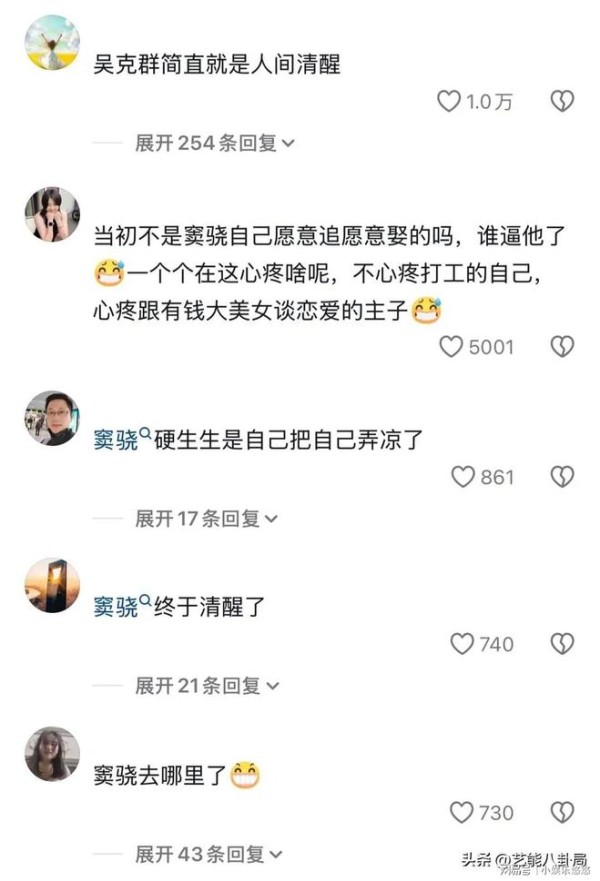Like the comment with 5001 likes

452,346
